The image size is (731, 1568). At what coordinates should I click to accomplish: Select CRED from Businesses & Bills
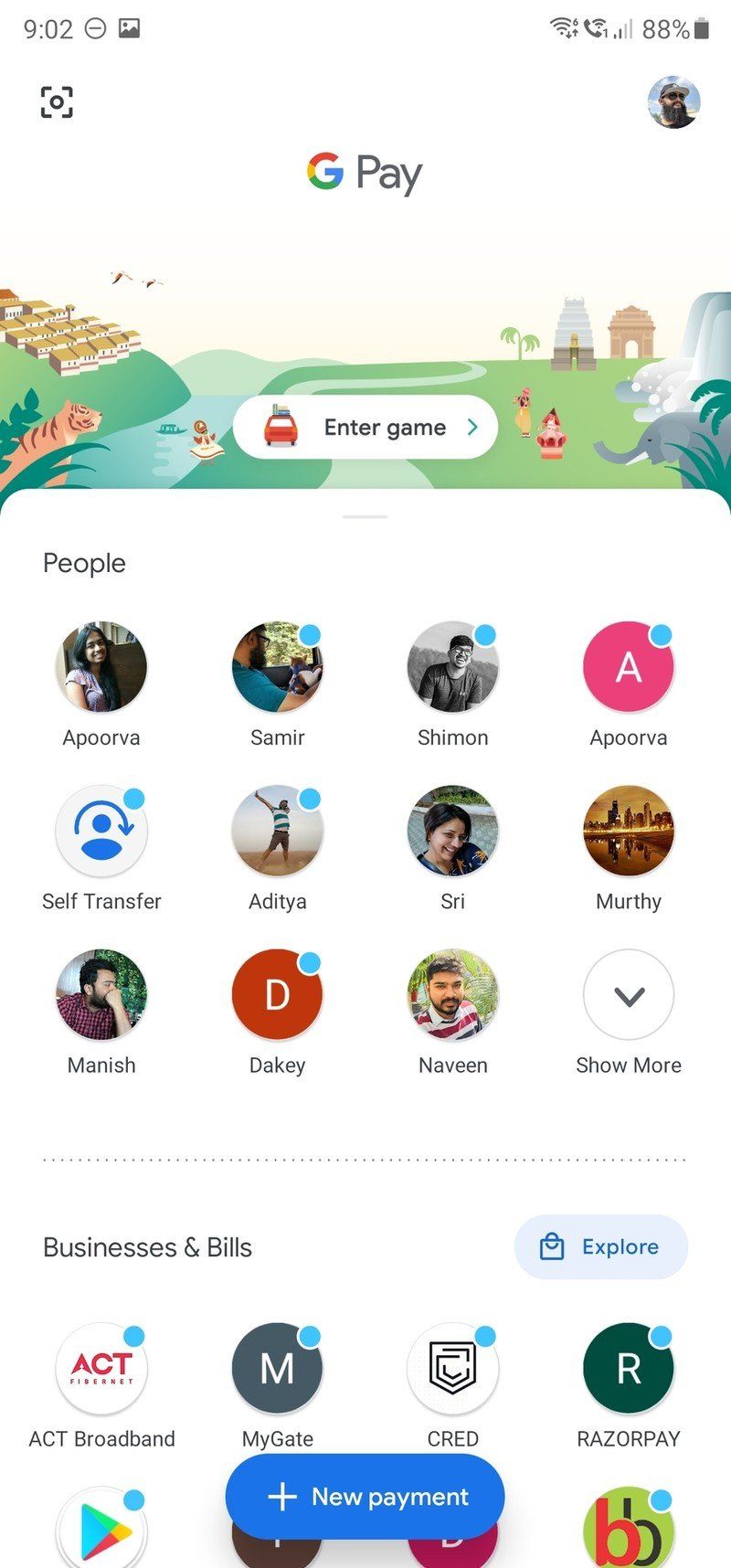452,1368
